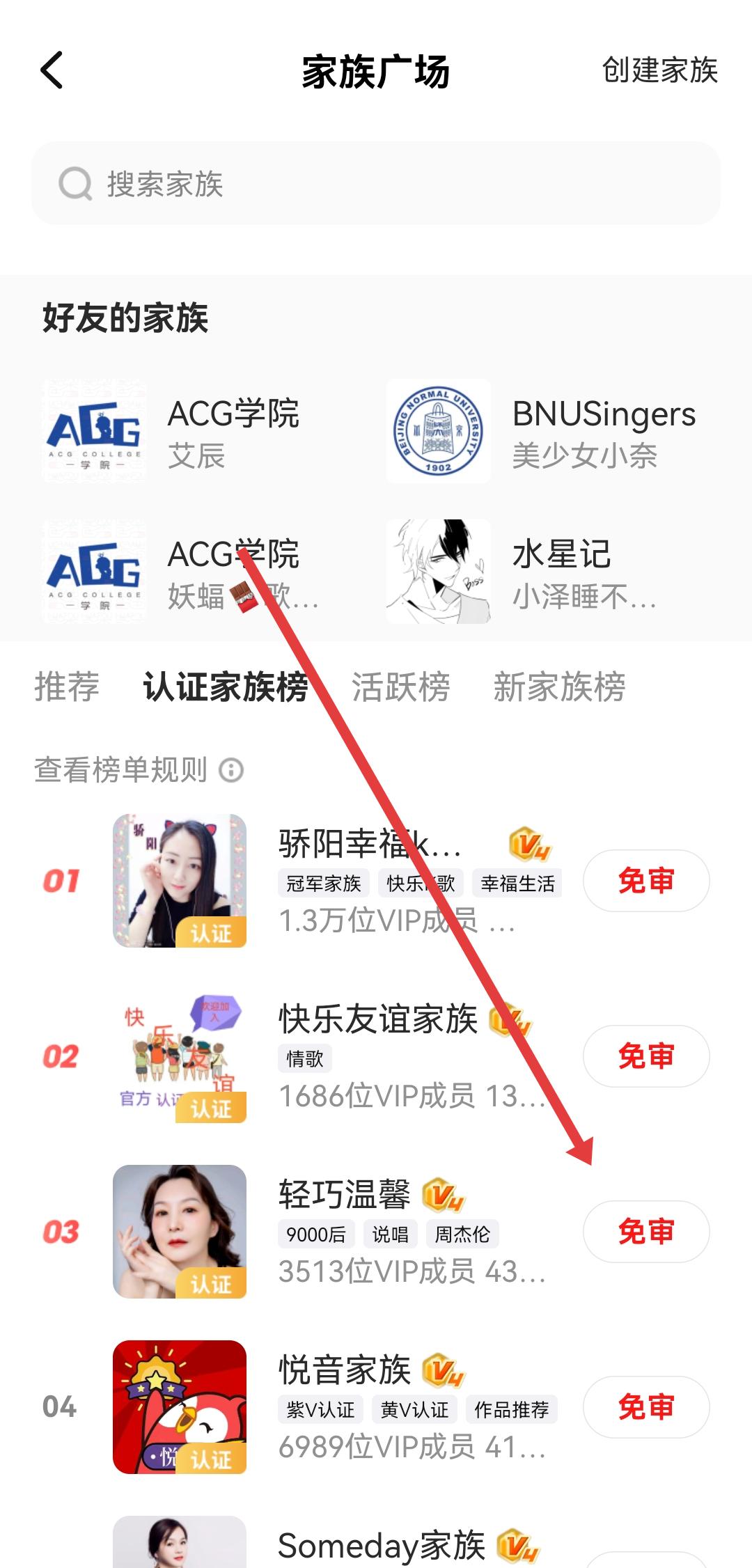Switch to 活跃榜 tab
Screen dimensions: 752x1568
pos(400,687)
